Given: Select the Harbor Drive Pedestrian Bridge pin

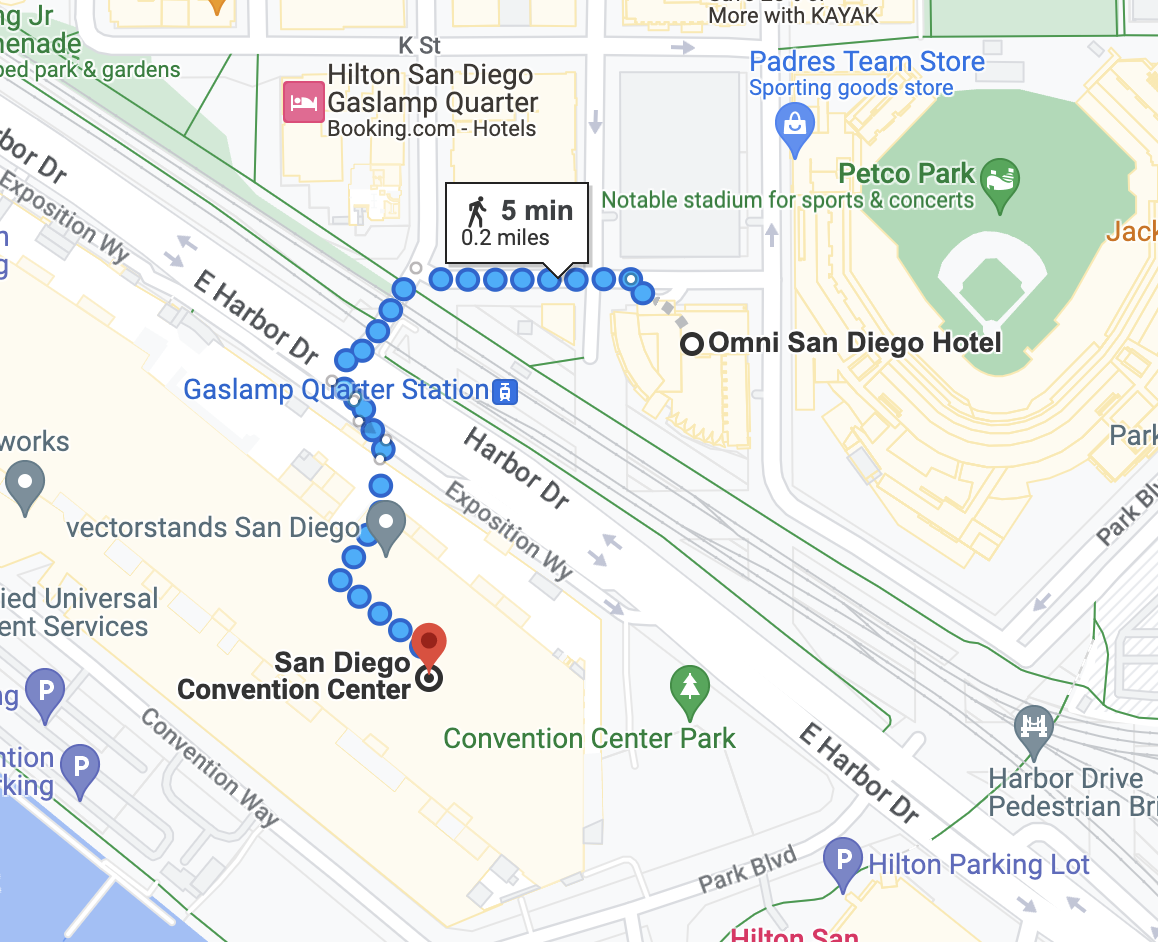Looking at the screenshot, I should (1034, 727).
